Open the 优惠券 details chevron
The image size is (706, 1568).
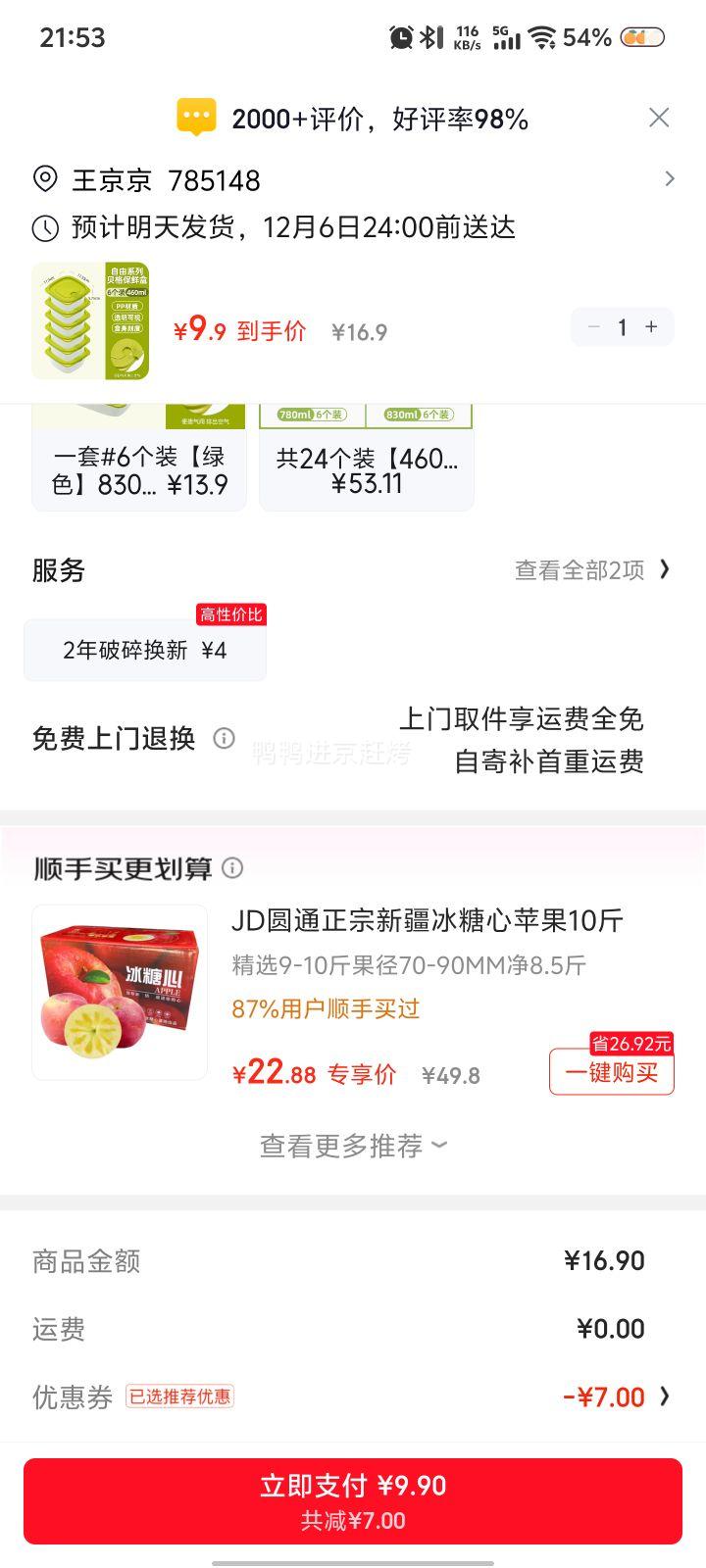click(671, 1396)
